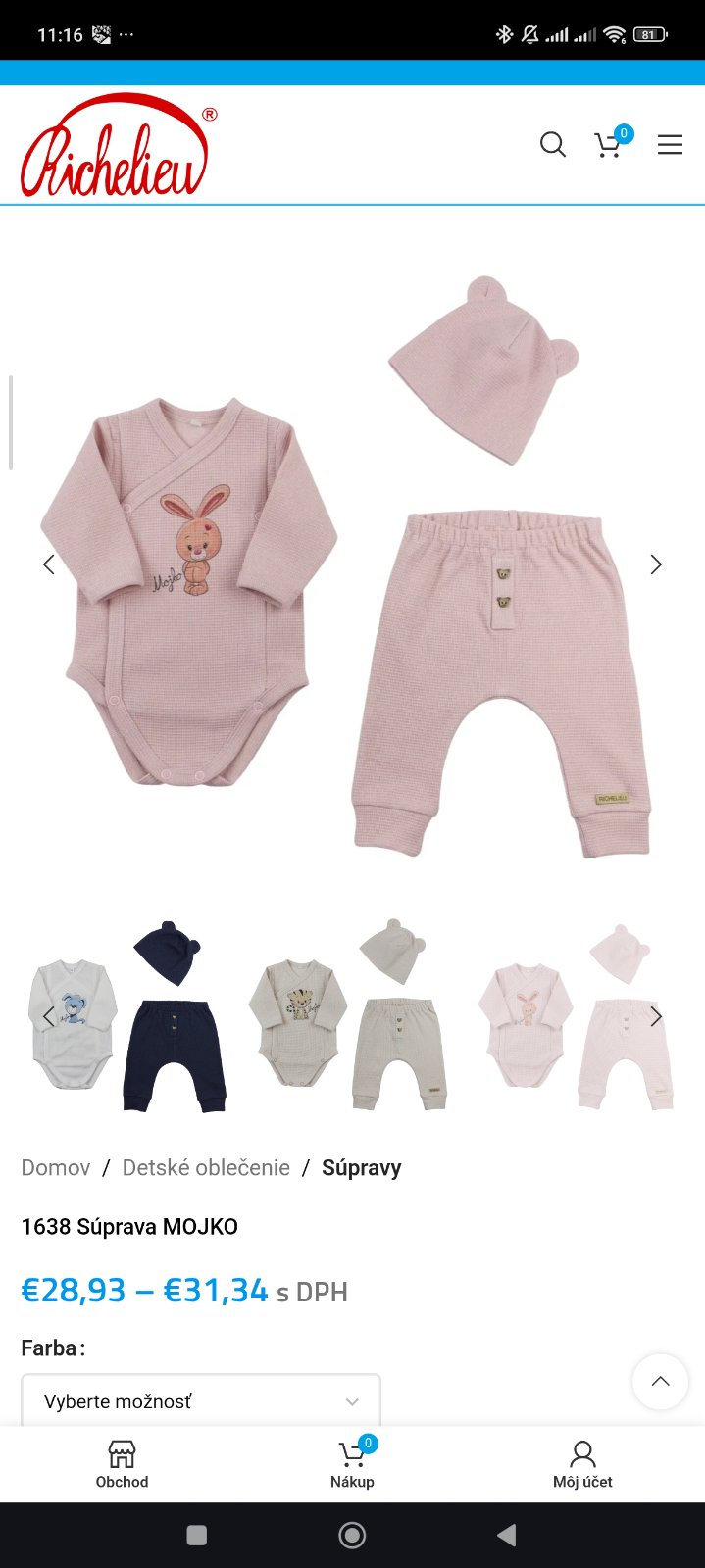Open the Domov breadcrumb link
Image resolution: width=705 pixels, height=1568 pixels.
coord(56,1167)
